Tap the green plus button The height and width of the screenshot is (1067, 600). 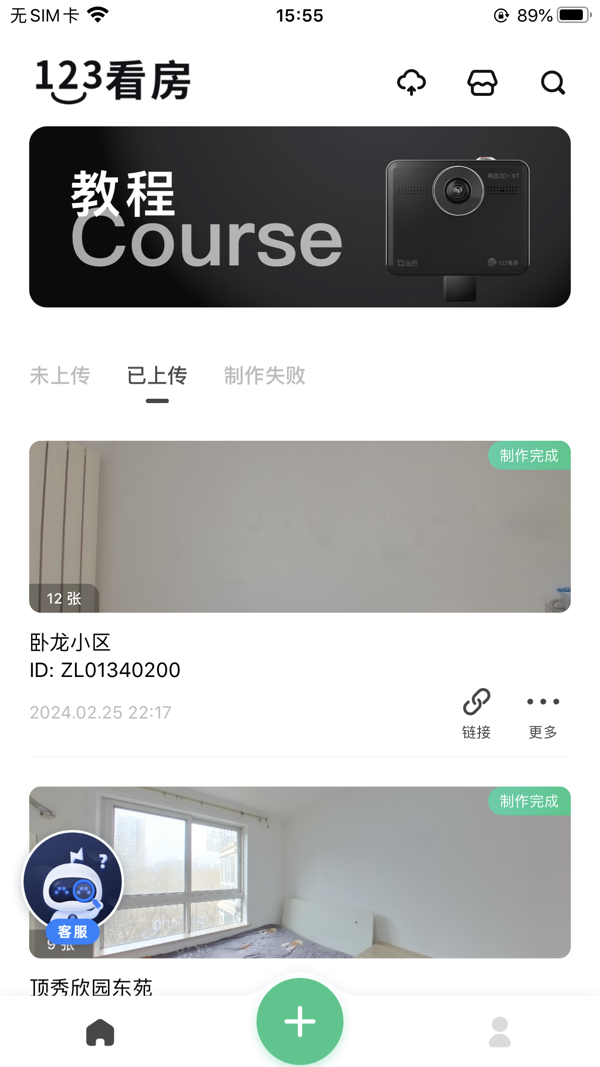point(300,1021)
